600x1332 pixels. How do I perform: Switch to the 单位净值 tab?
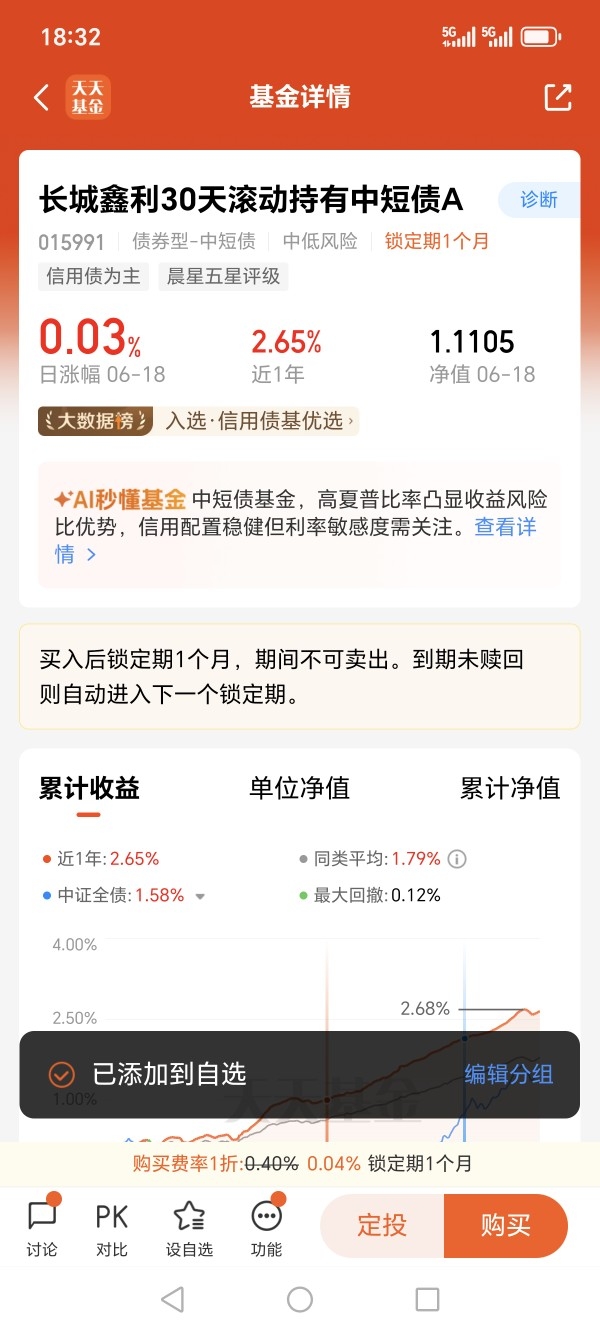pyautogui.click(x=299, y=788)
